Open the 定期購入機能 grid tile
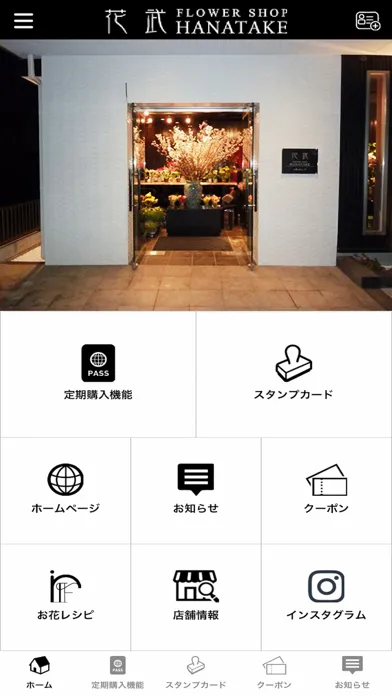 pyautogui.click(x=98, y=374)
